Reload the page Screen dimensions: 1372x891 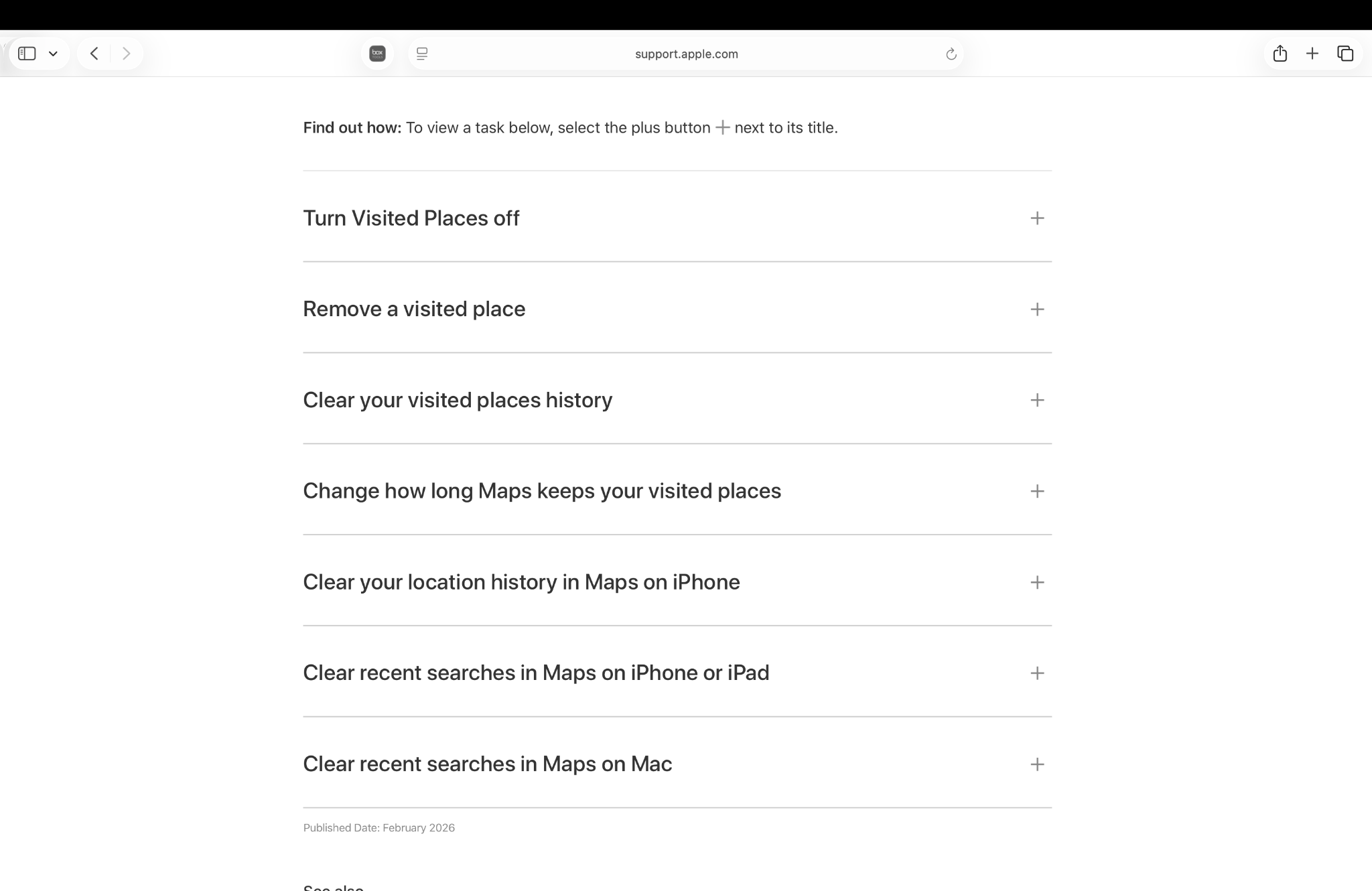tap(951, 54)
